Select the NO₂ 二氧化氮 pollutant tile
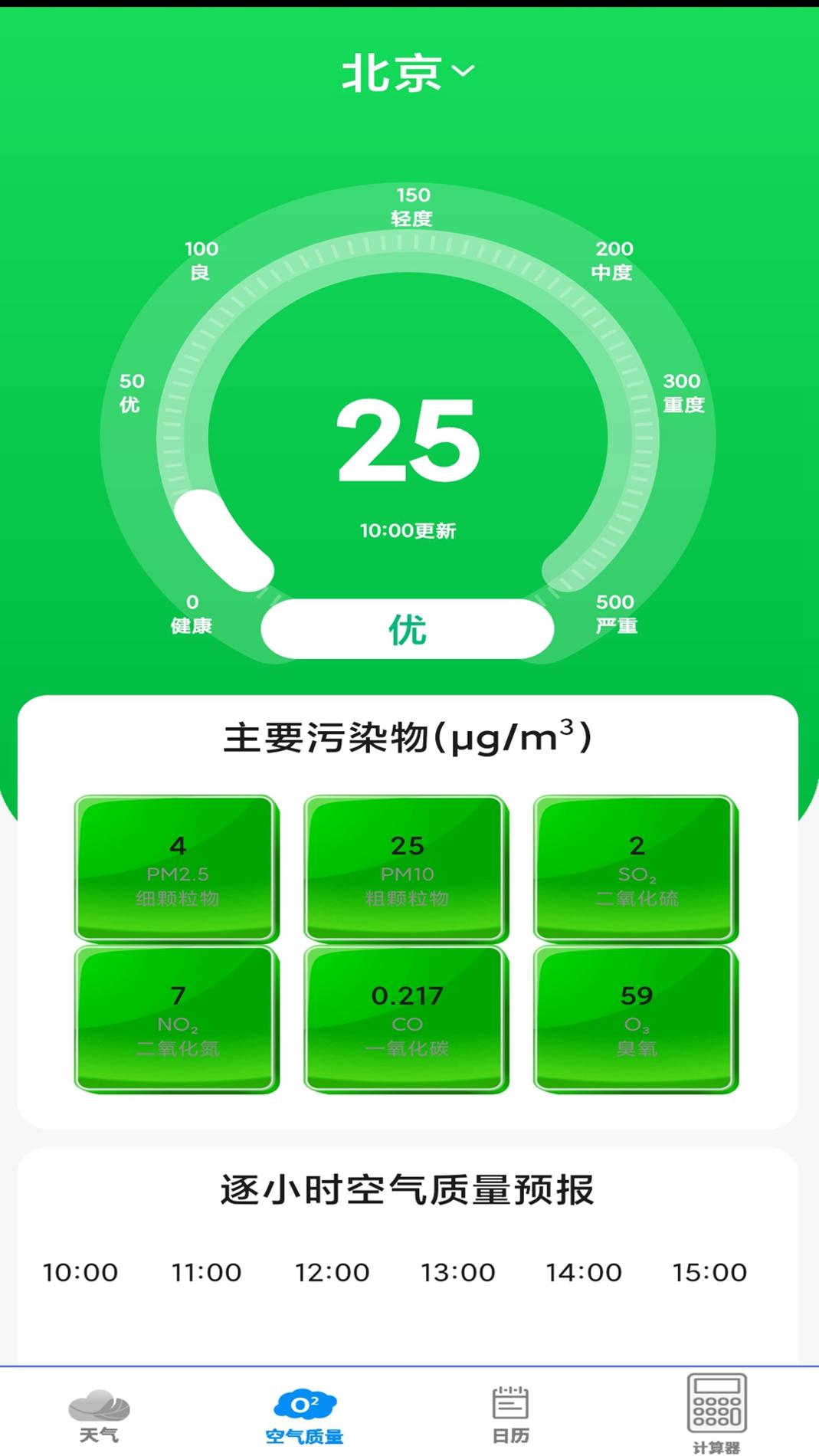 pos(175,1018)
